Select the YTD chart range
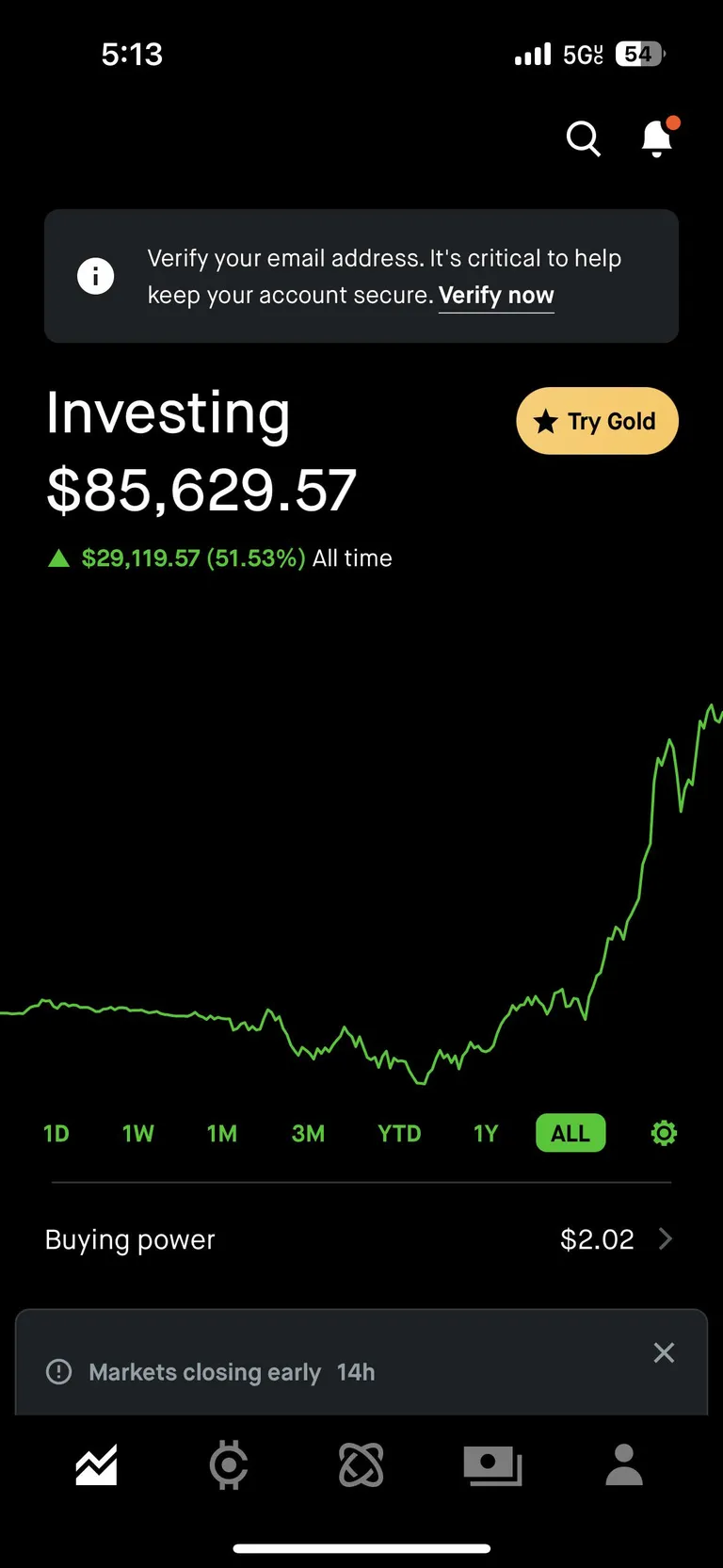The width and height of the screenshot is (723, 1568). click(399, 1133)
